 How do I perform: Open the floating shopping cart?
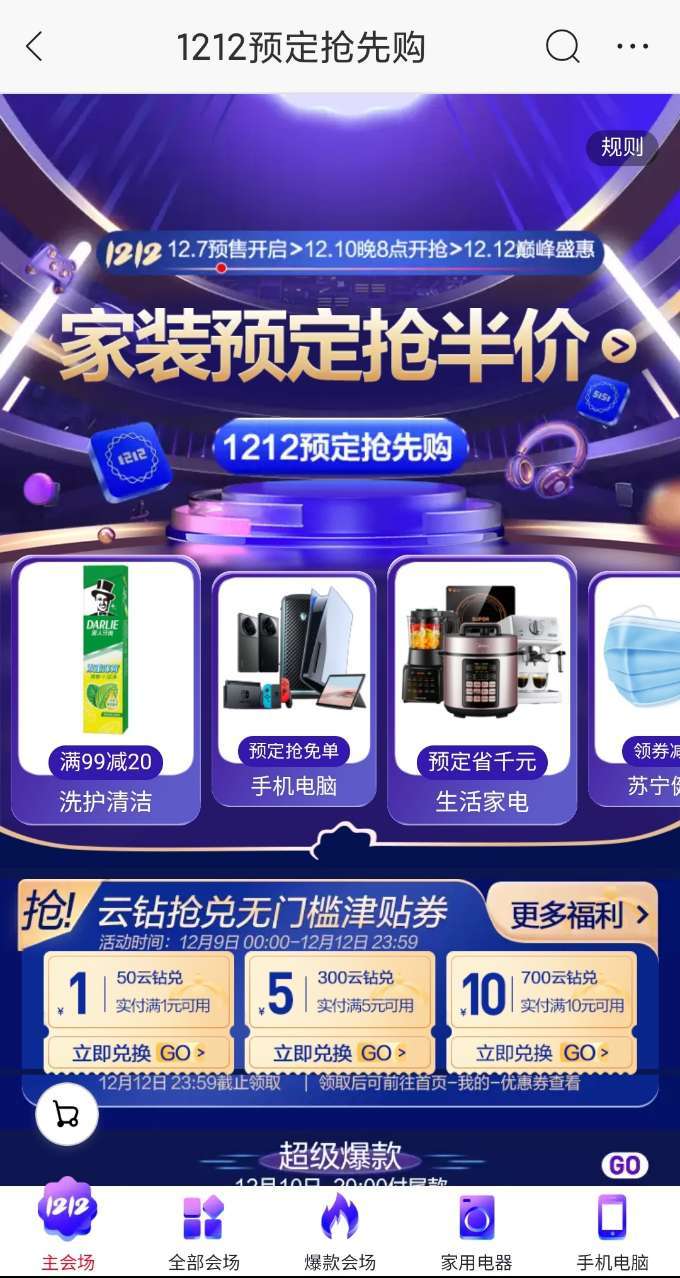click(x=67, y=1114)
